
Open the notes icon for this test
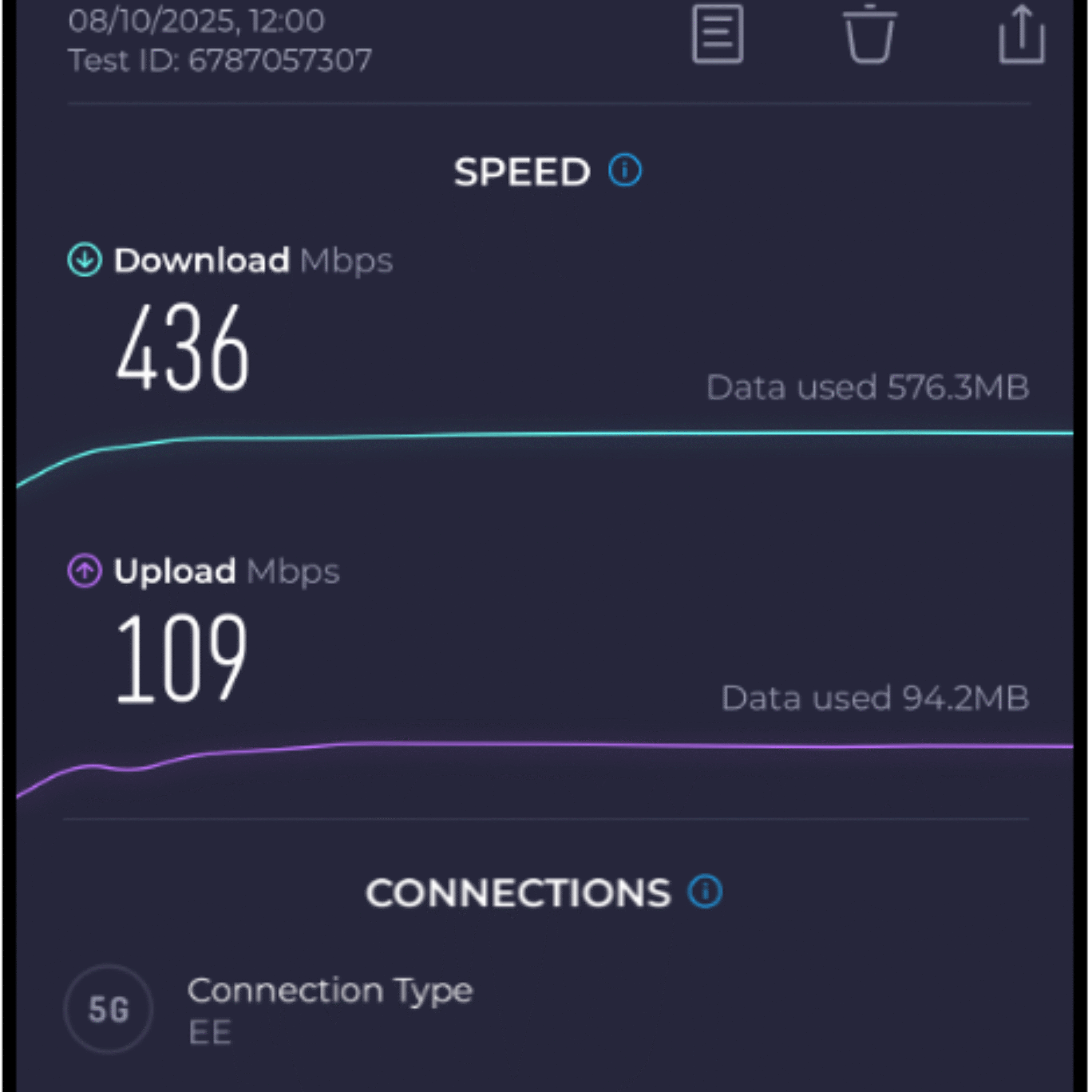717,34
